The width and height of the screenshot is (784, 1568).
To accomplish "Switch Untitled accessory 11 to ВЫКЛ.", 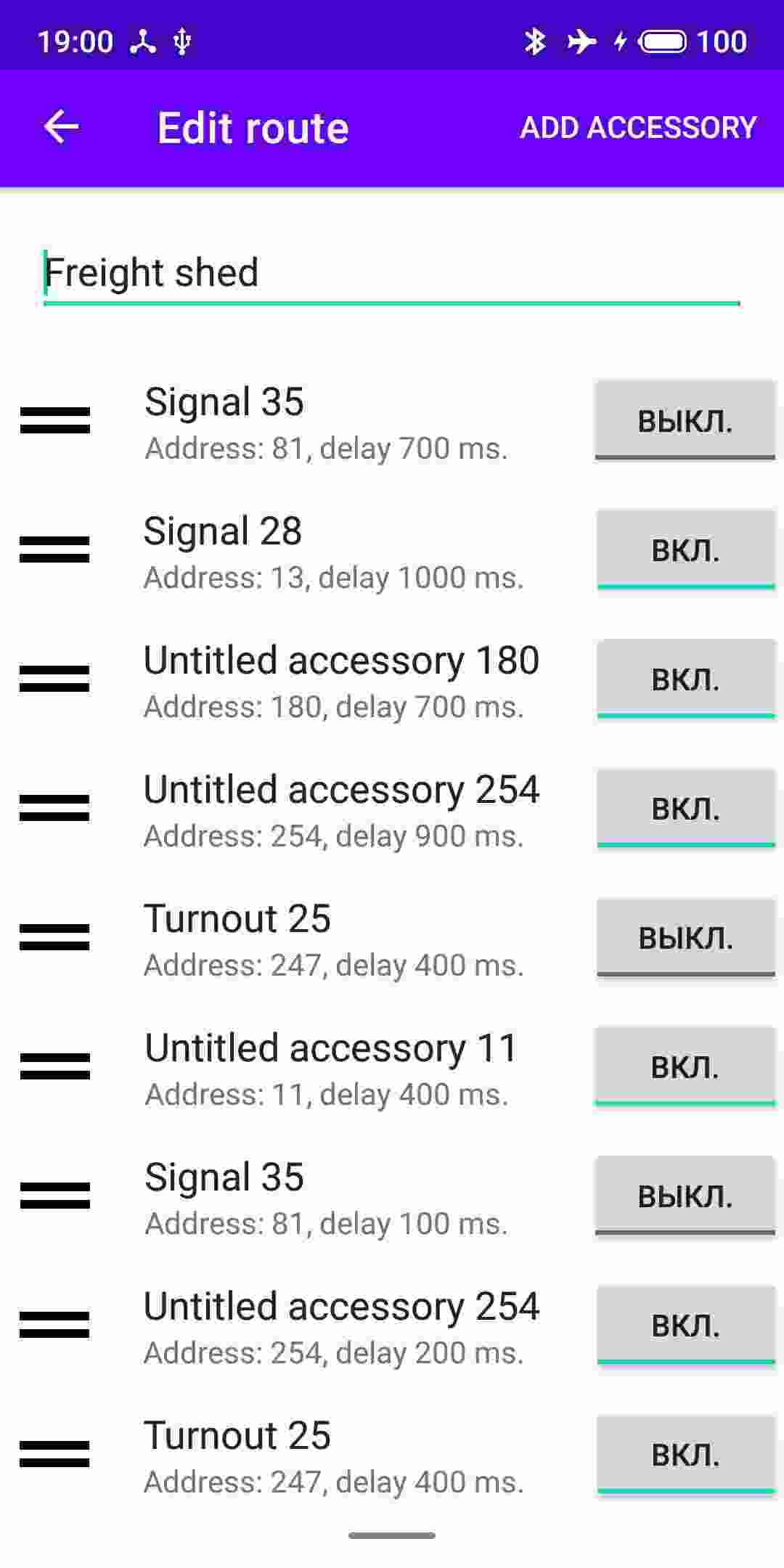I will point(685,1066).
